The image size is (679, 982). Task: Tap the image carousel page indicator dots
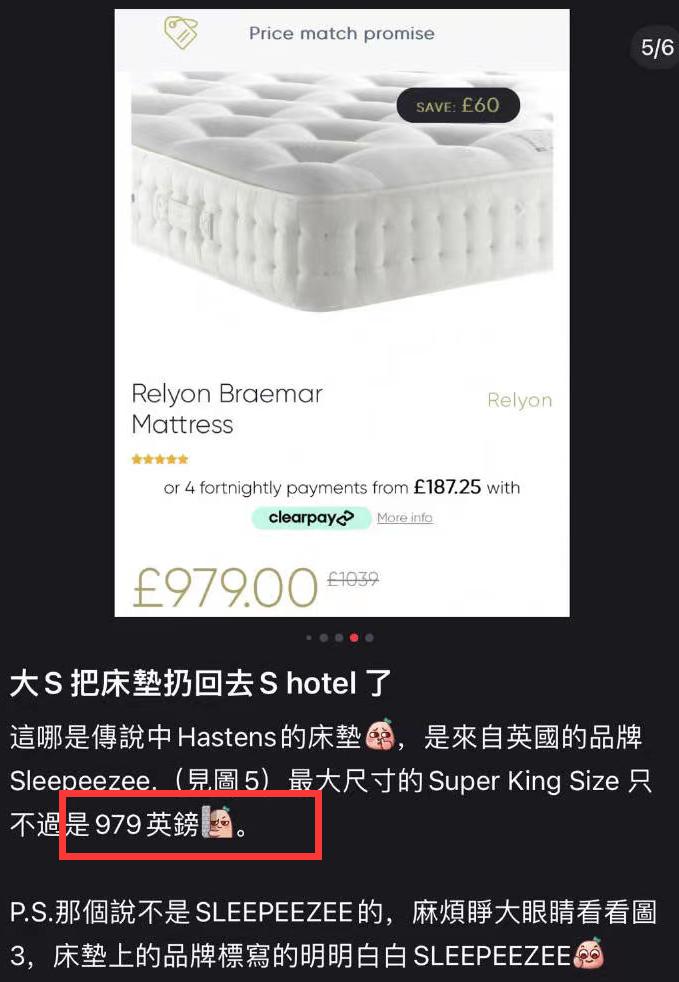point(340,637)
